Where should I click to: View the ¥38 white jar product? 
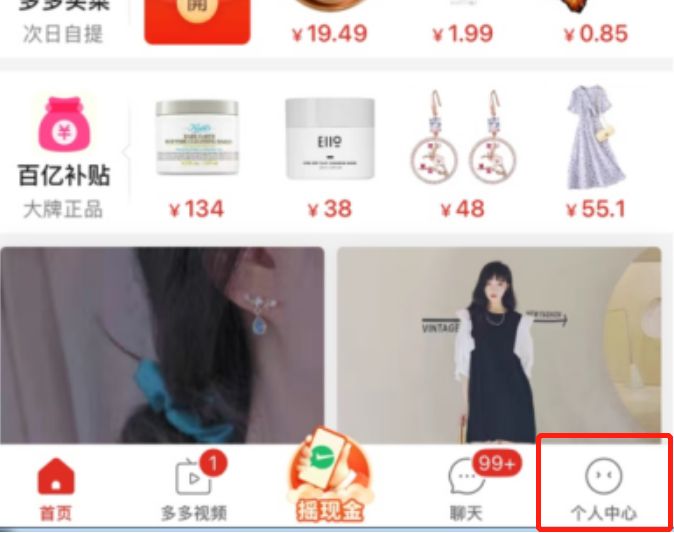[x=329, y=150]
